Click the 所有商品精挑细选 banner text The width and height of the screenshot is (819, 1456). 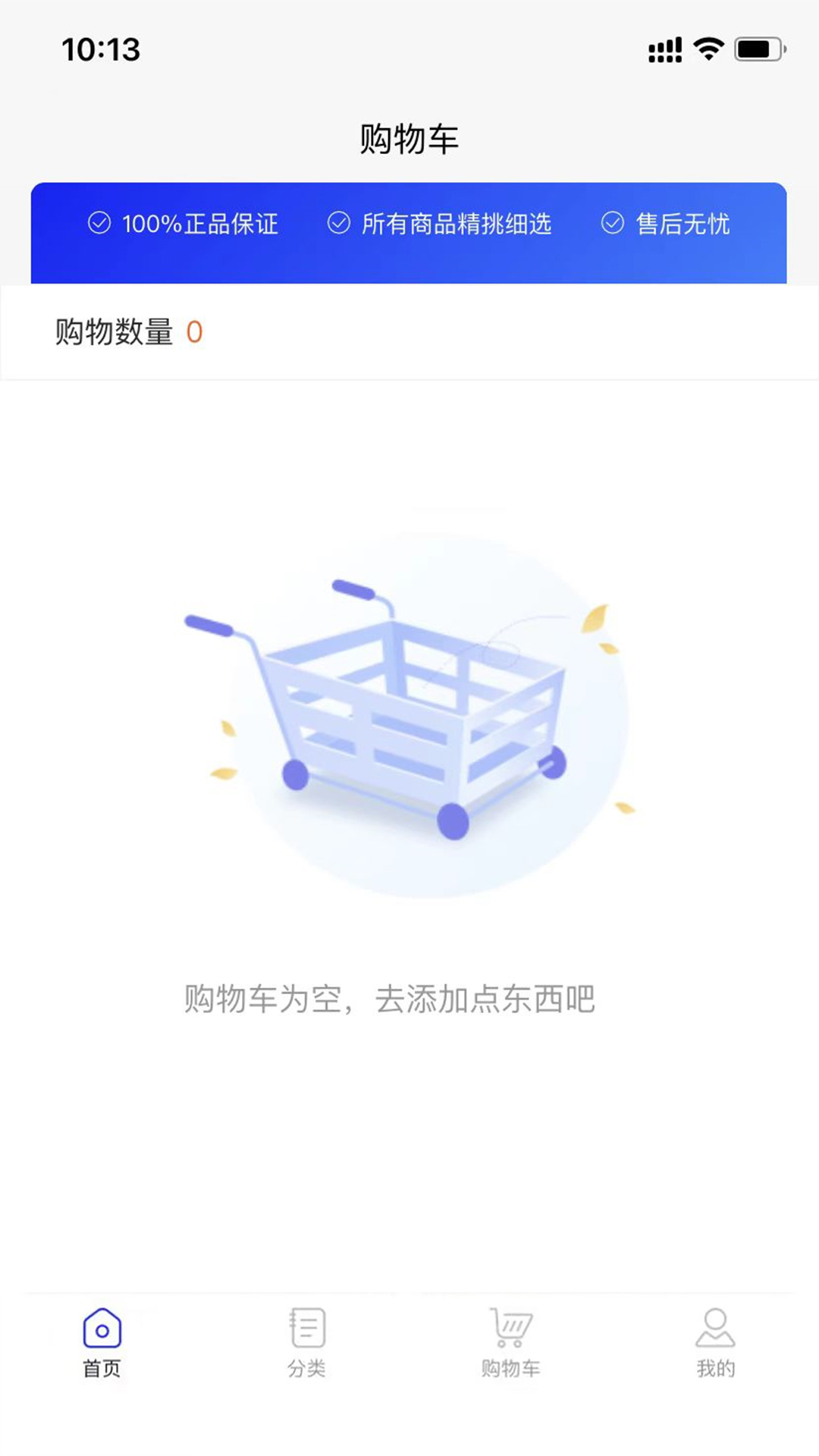(458, 224)
